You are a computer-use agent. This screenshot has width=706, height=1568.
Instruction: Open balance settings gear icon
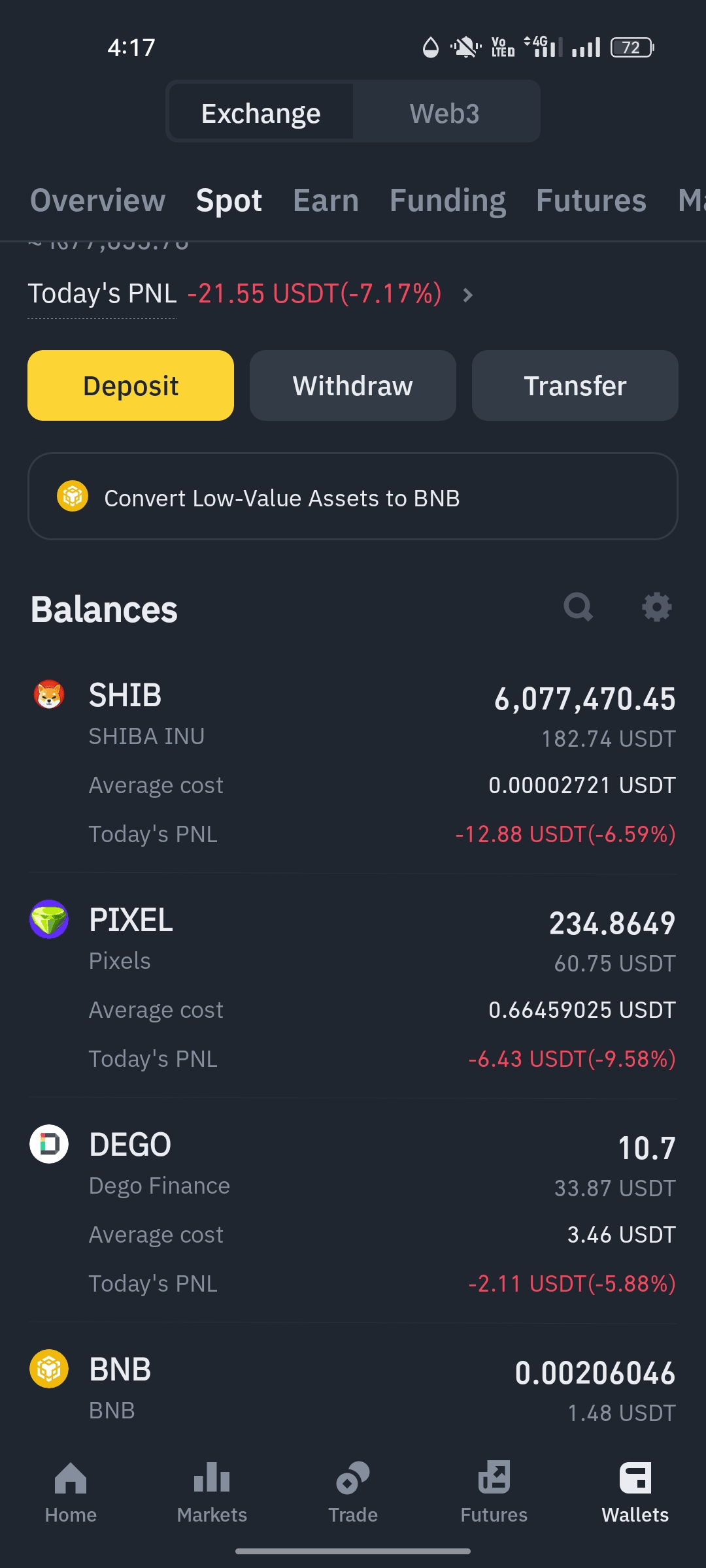click(656, 608)
